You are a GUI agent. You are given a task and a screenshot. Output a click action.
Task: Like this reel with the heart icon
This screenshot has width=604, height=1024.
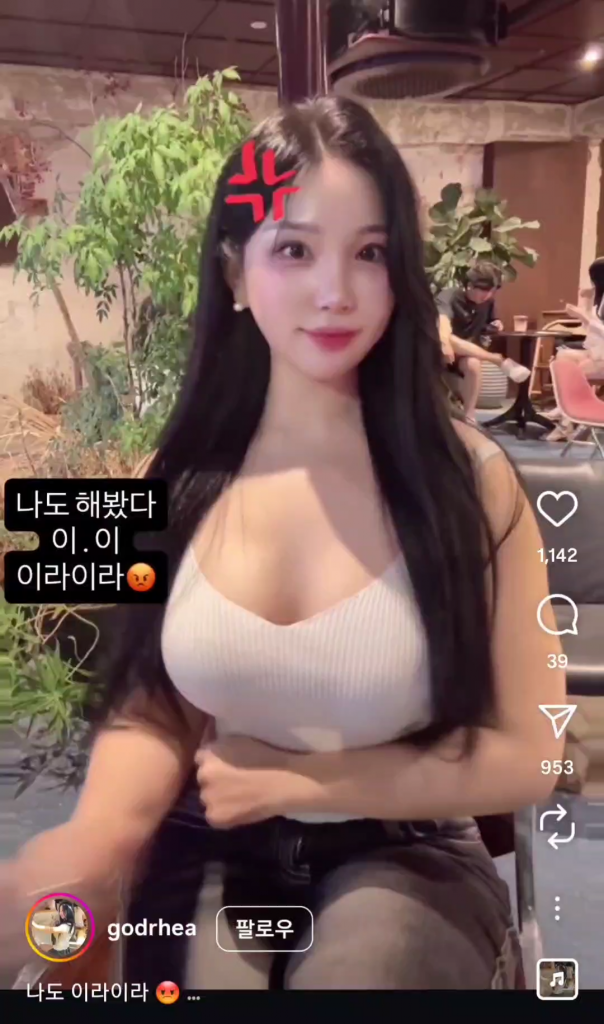[557, 509]
